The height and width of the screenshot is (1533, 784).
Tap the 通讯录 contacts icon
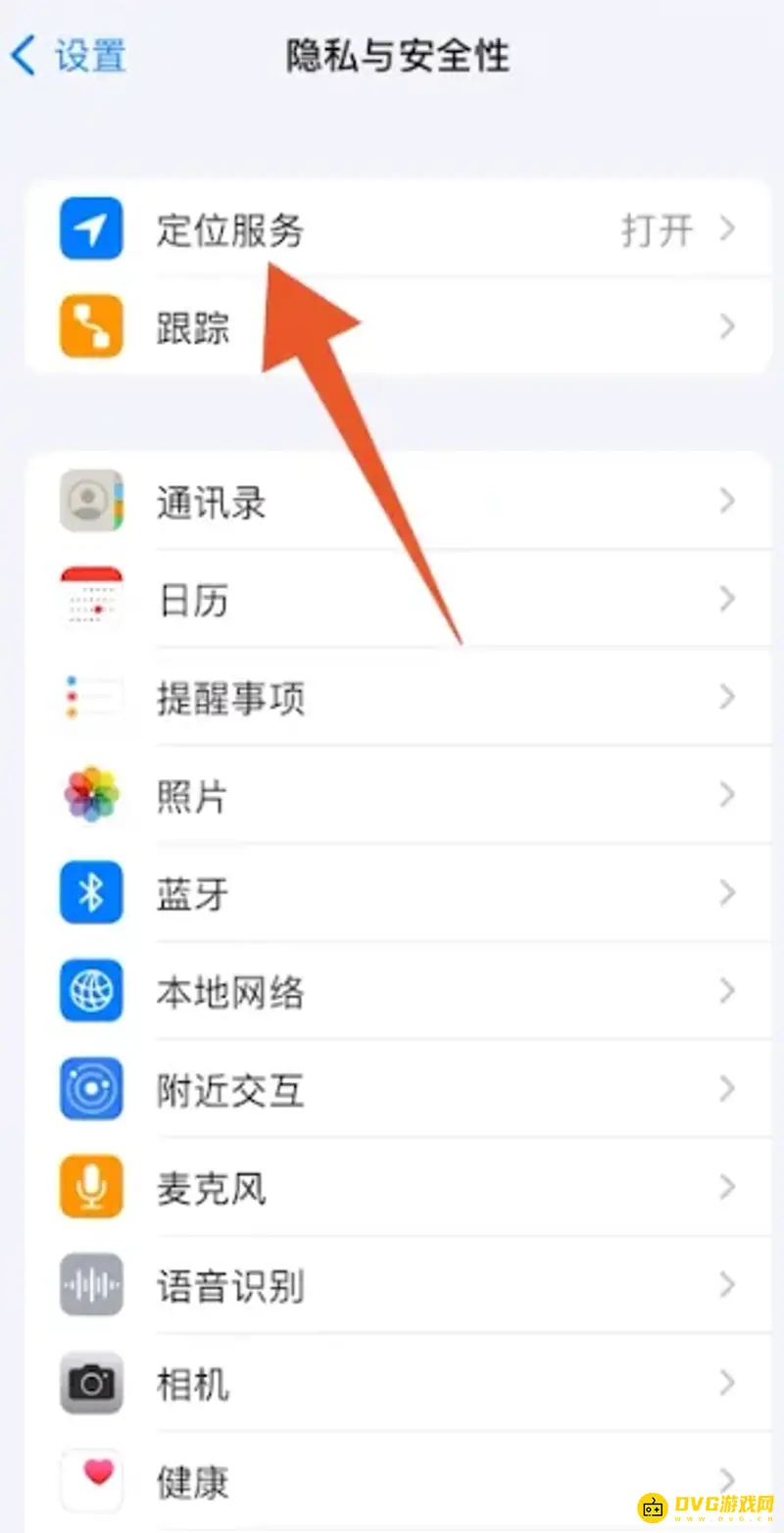click(x=90, y=501)
